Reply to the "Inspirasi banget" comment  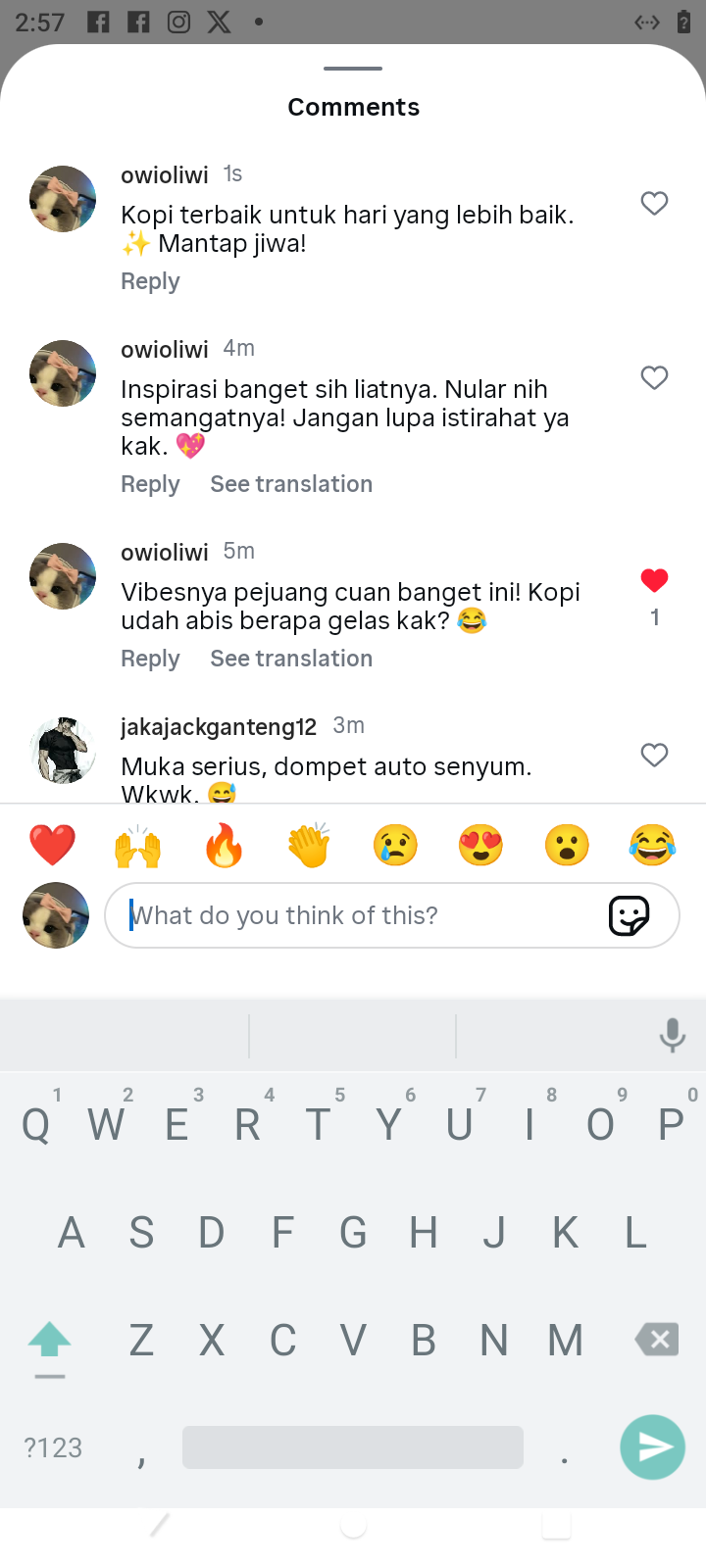click(150, 484)
